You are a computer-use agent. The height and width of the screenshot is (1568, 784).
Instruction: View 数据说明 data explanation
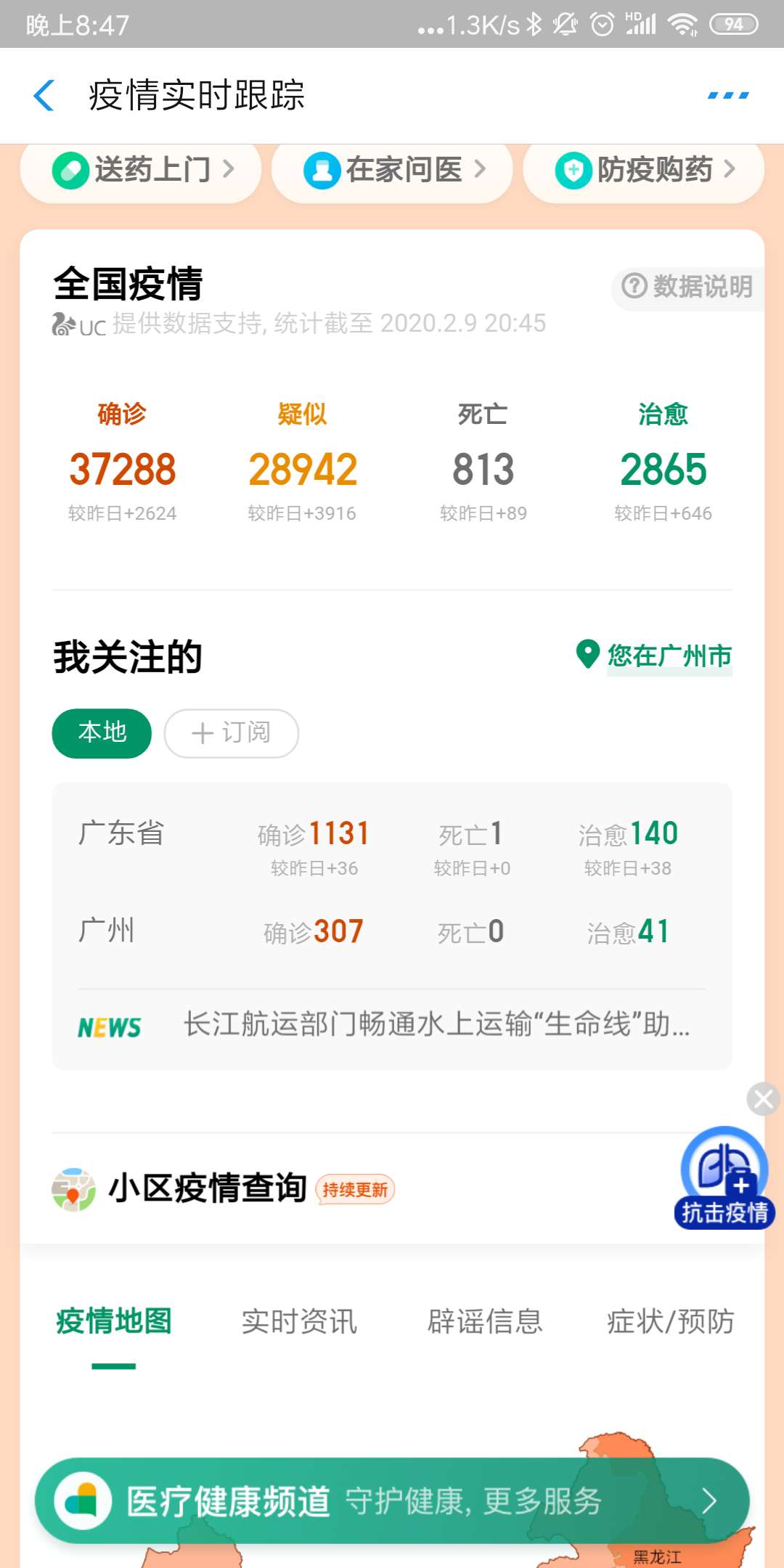tap(687, 287)
